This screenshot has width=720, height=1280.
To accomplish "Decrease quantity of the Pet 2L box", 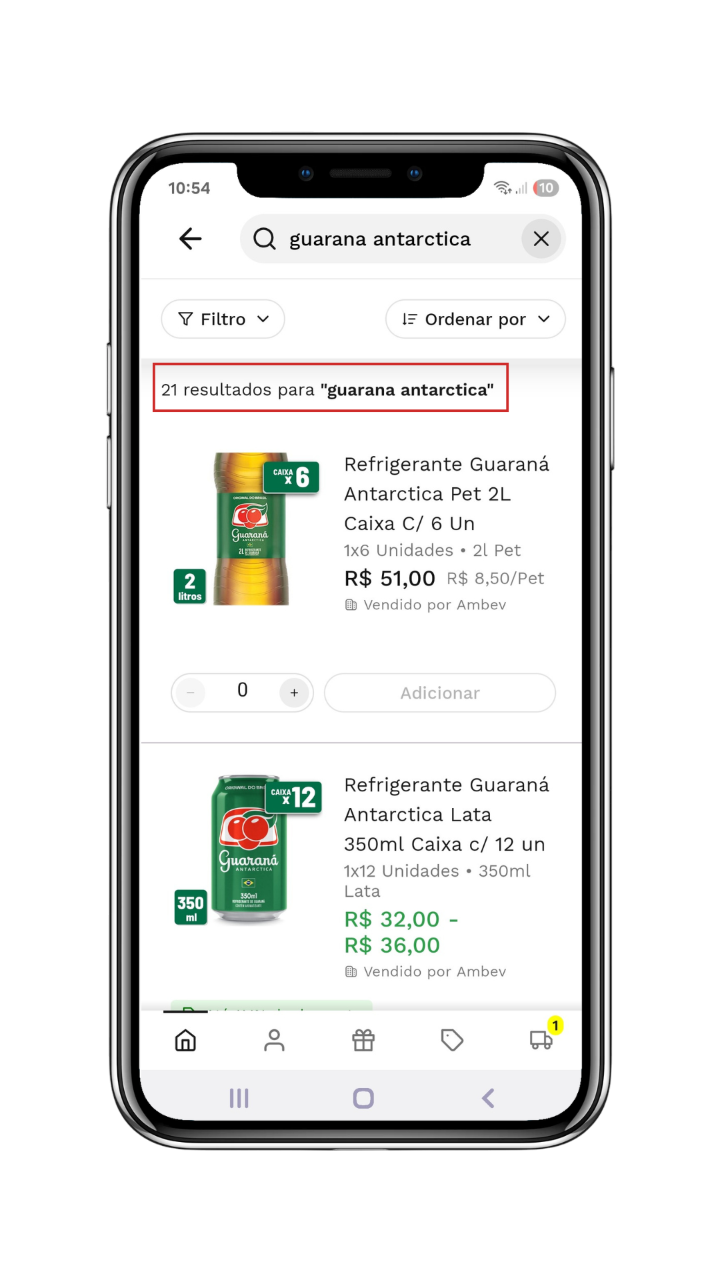I will pyautogui.click(x=190, y=692).
